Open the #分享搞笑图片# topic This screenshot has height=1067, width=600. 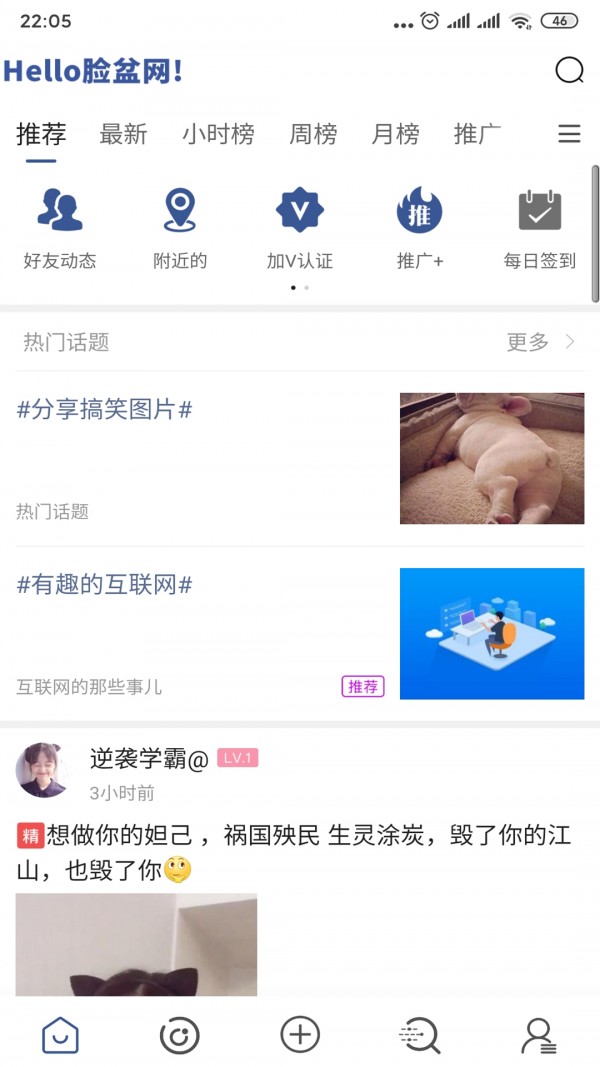pyautogui.click(x=105, y=409)
